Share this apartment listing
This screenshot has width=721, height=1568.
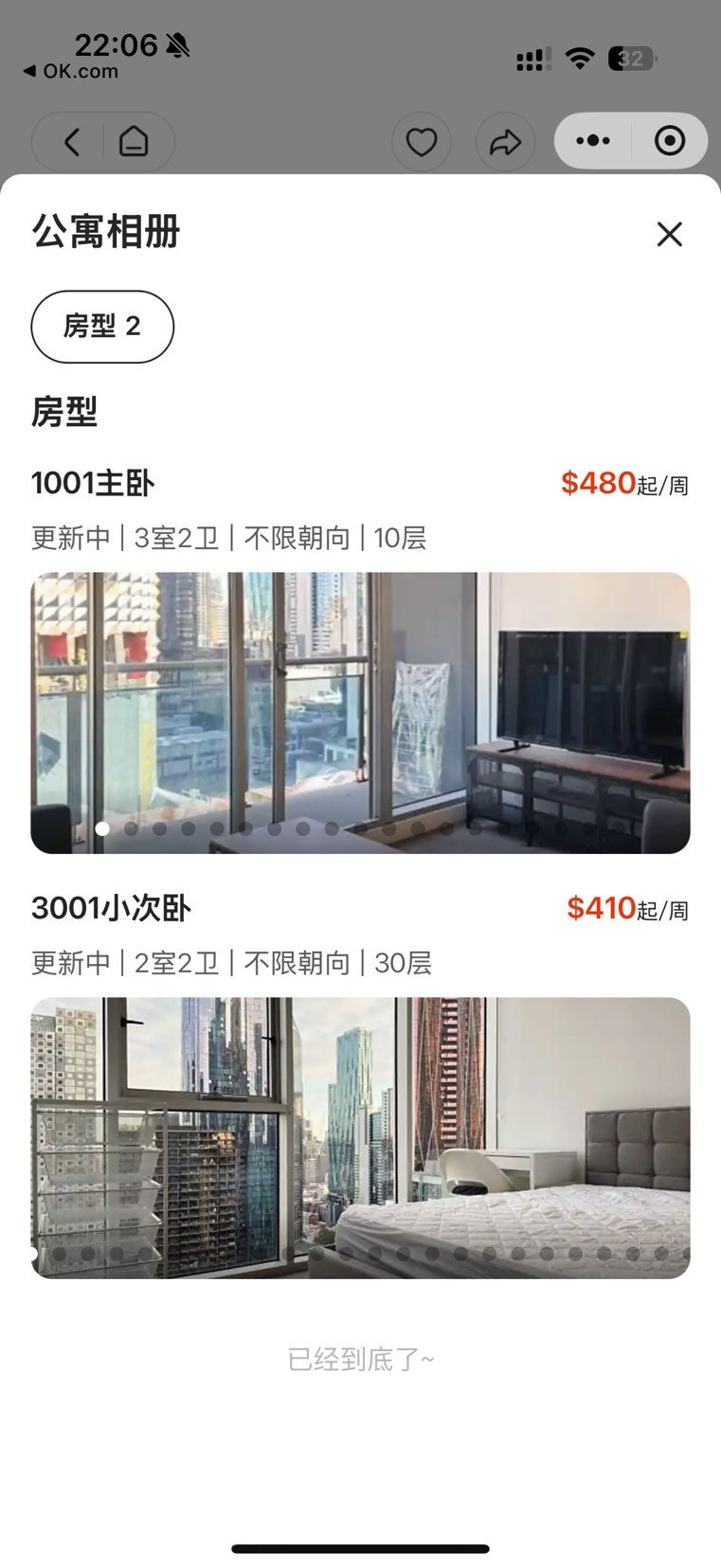[505, 142]
